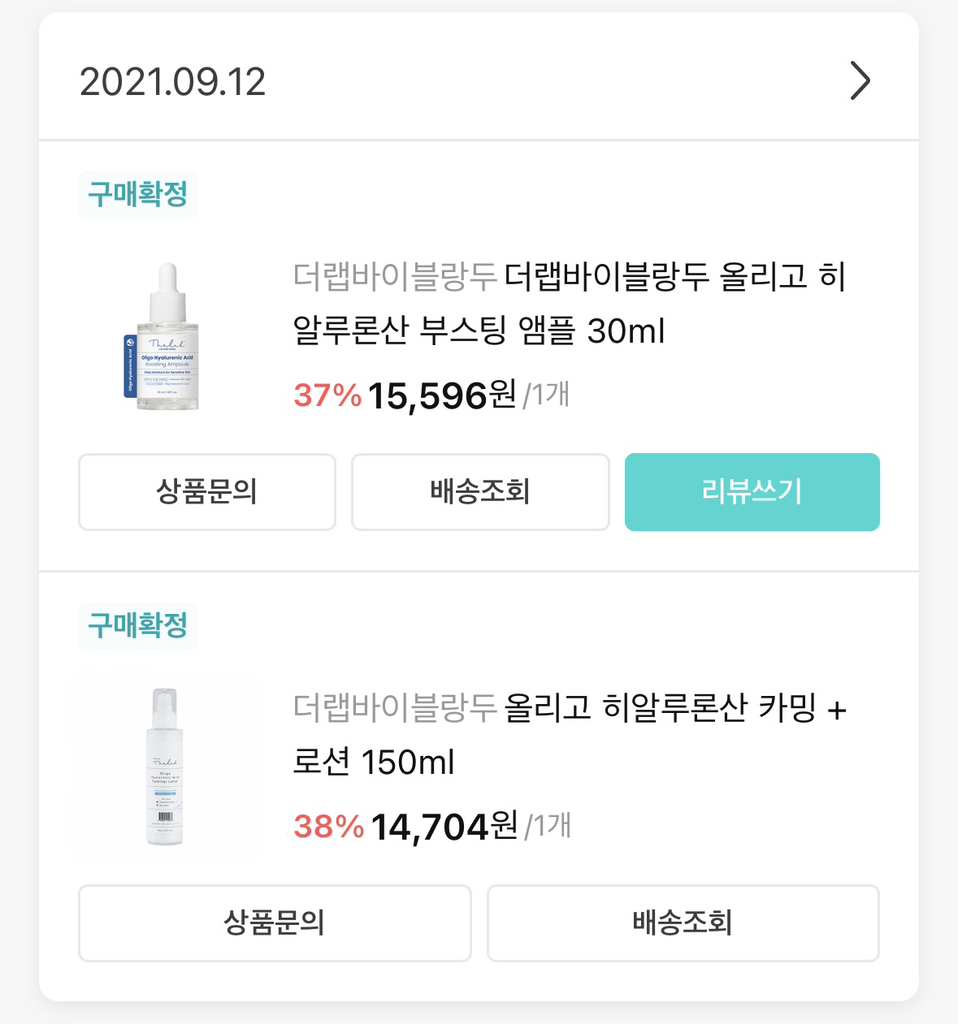Screen dimensions: 958x1024
Task: Click the 구매확정 badge on the lotion order
Action: [138, 623]
